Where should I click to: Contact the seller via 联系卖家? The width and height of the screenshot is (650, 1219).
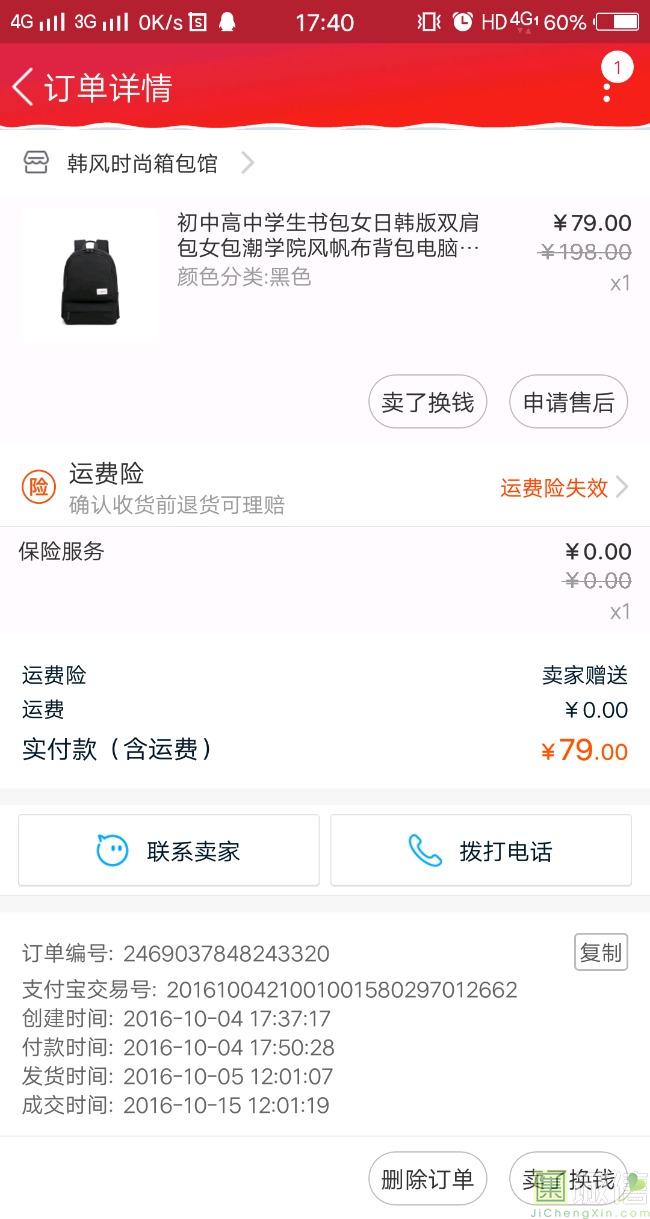(x=169, y=851)
